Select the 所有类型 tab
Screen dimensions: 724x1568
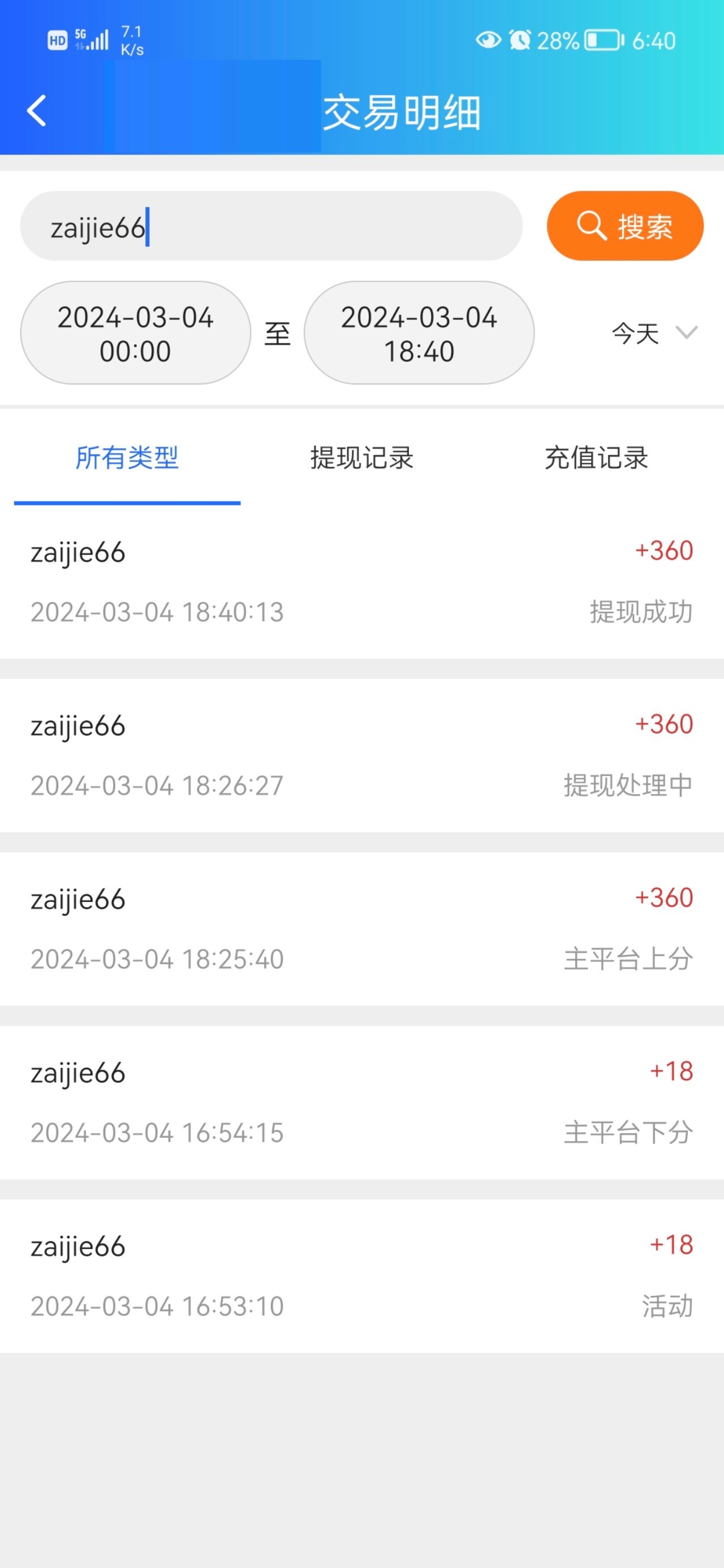coord(127,459)
